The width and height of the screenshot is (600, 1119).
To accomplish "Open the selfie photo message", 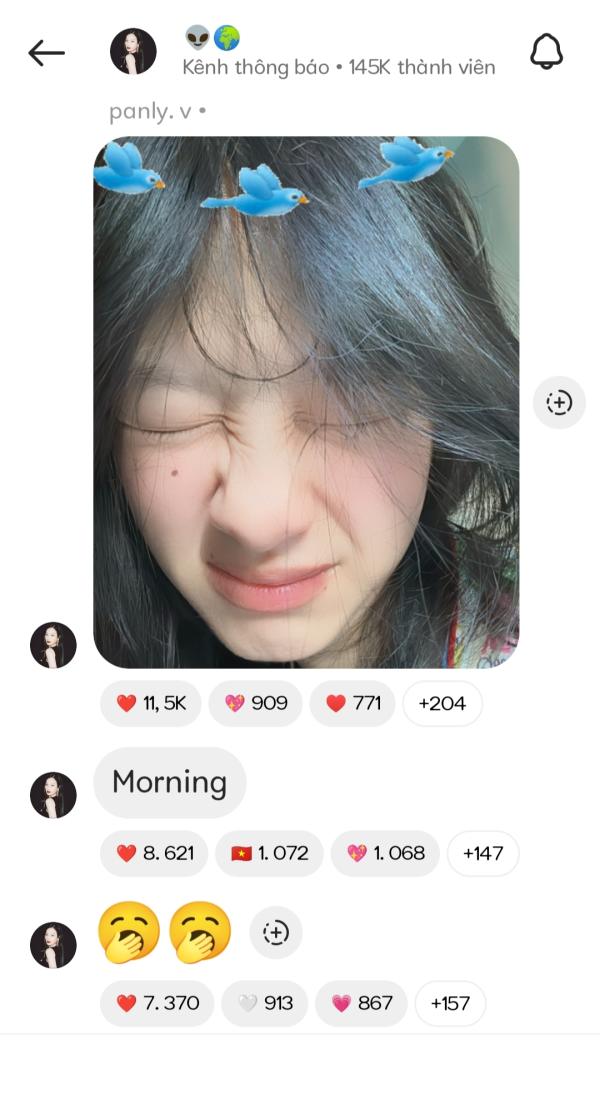I will click(x=306, y=402).
